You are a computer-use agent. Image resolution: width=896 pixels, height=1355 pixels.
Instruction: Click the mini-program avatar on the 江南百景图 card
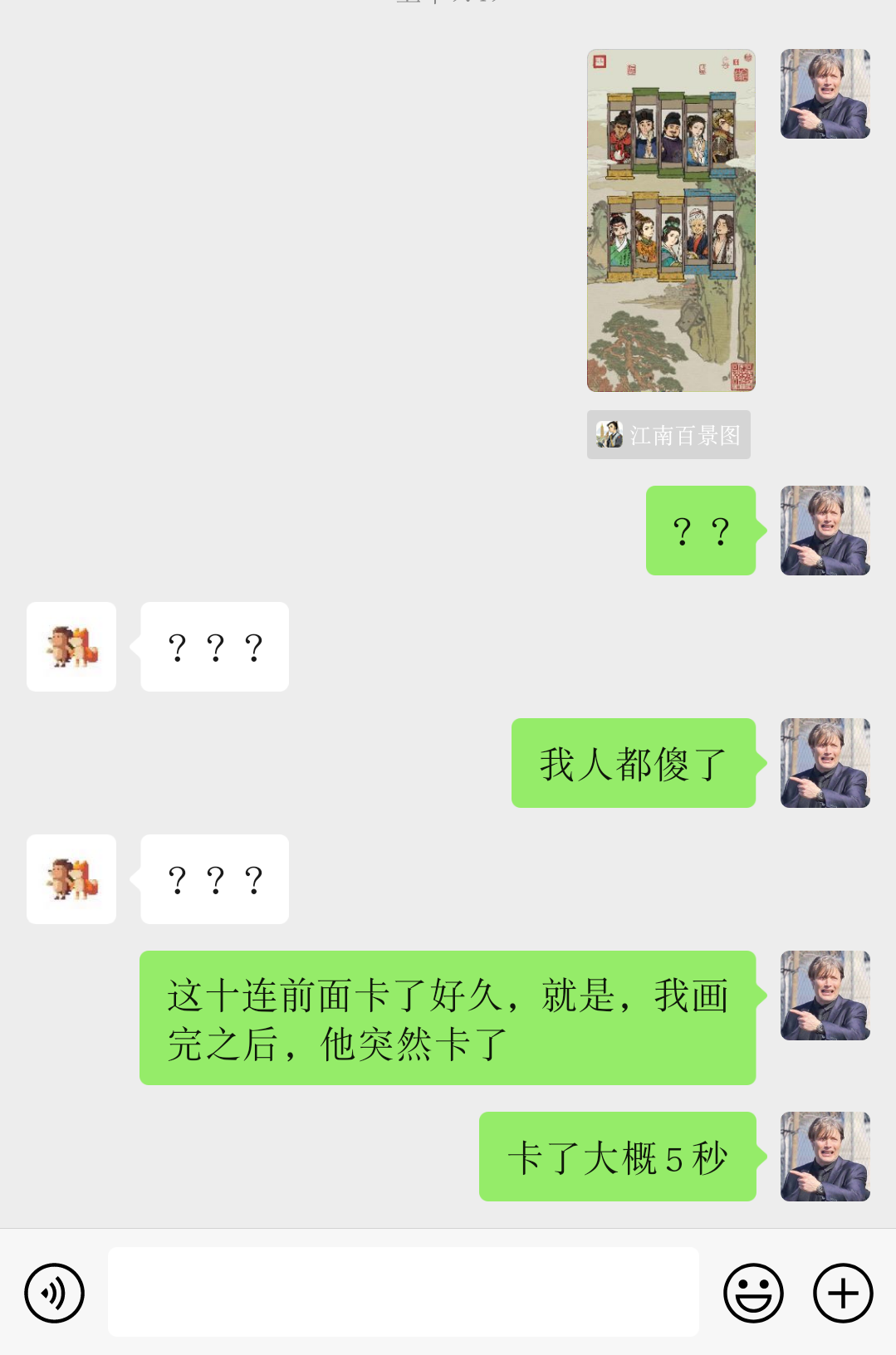tap(607, 434)
